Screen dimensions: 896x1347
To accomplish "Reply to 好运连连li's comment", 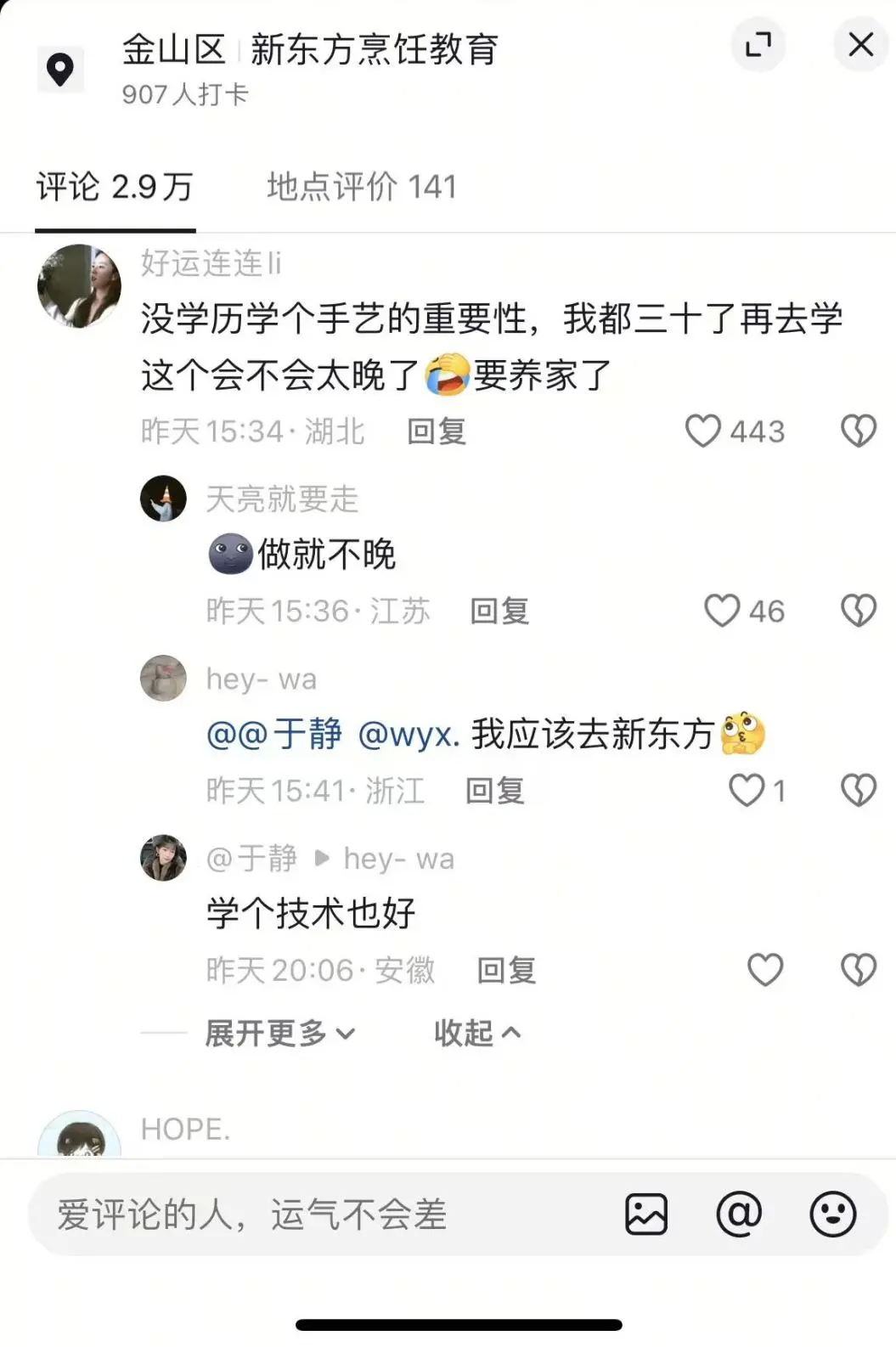I will point(437,431).
